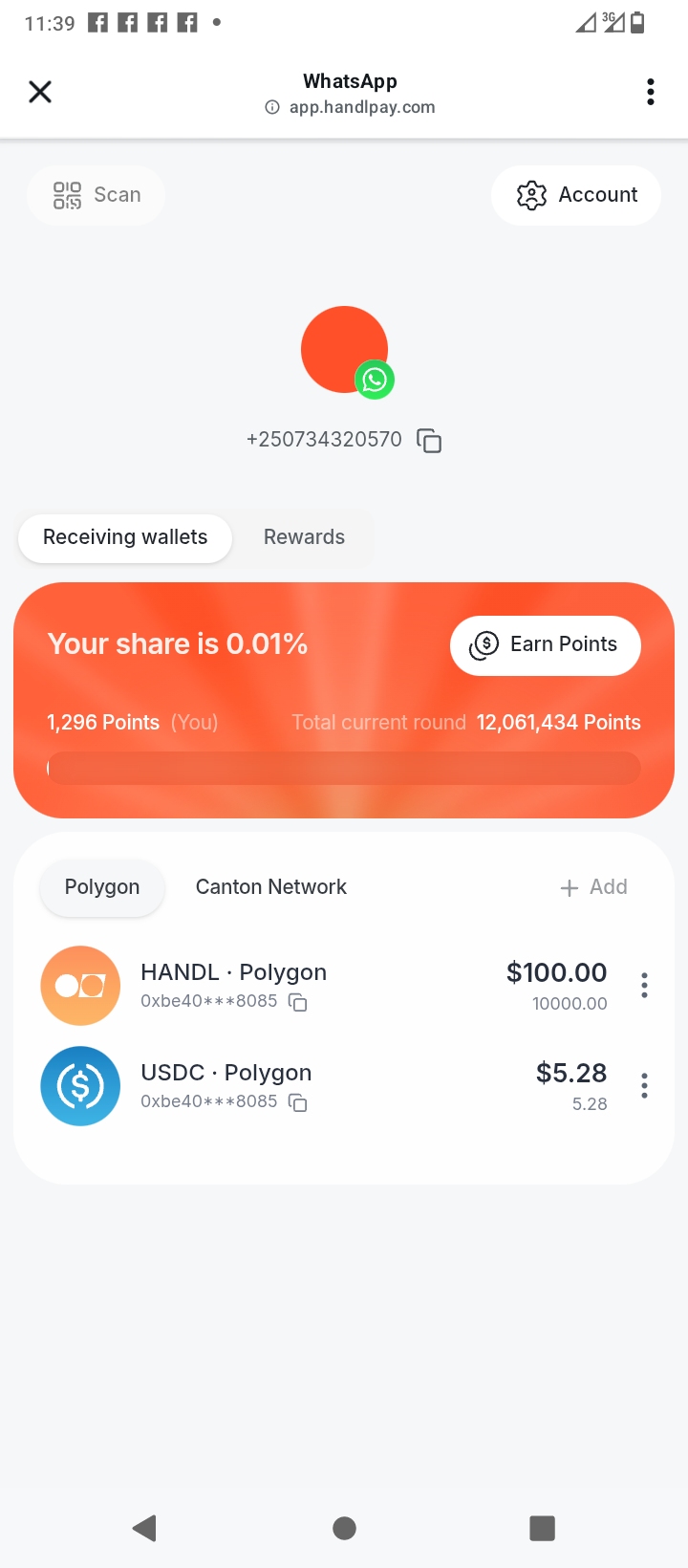Switch to the Receiving wallets tab
This screenshot has width=688, height=1568.
point(125,537)
